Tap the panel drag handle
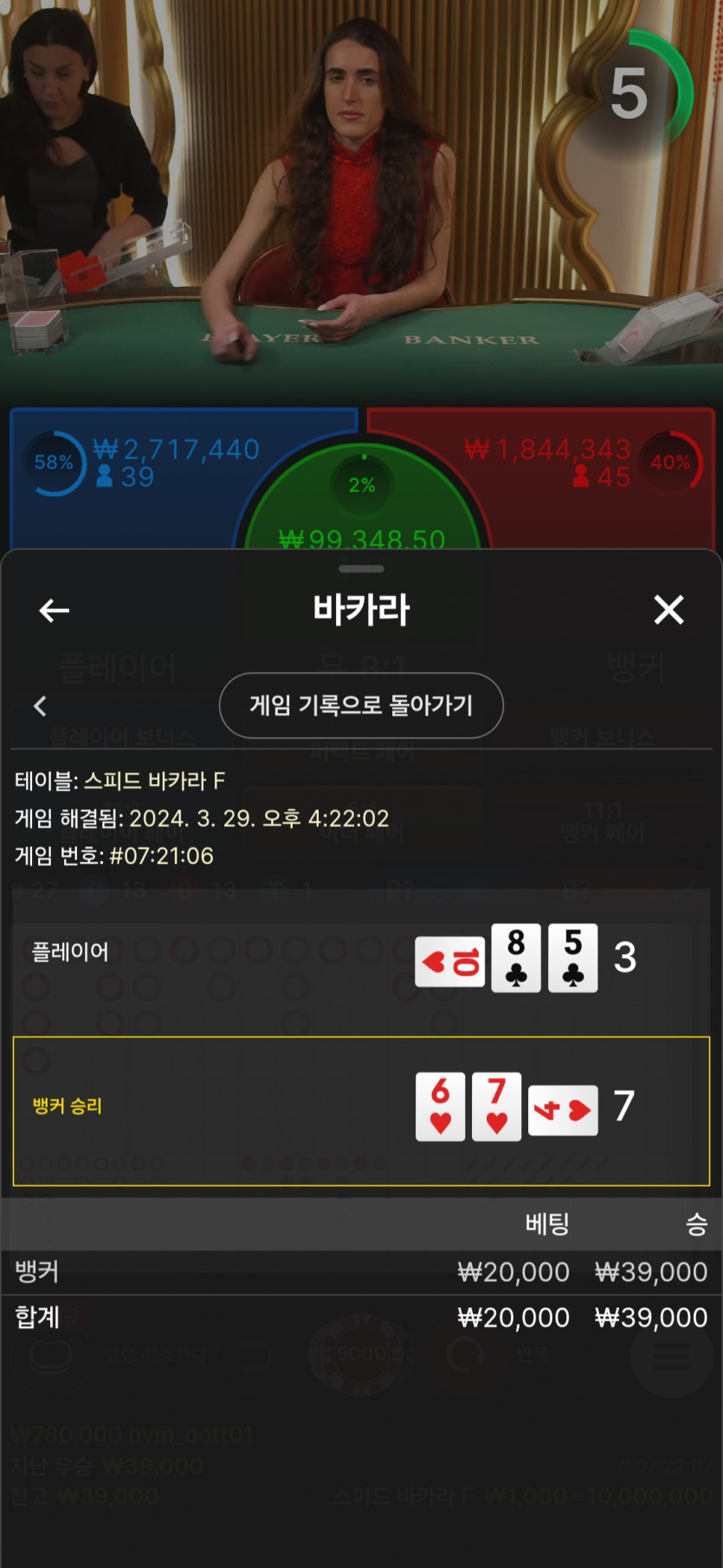 click(x=361, y=569)
